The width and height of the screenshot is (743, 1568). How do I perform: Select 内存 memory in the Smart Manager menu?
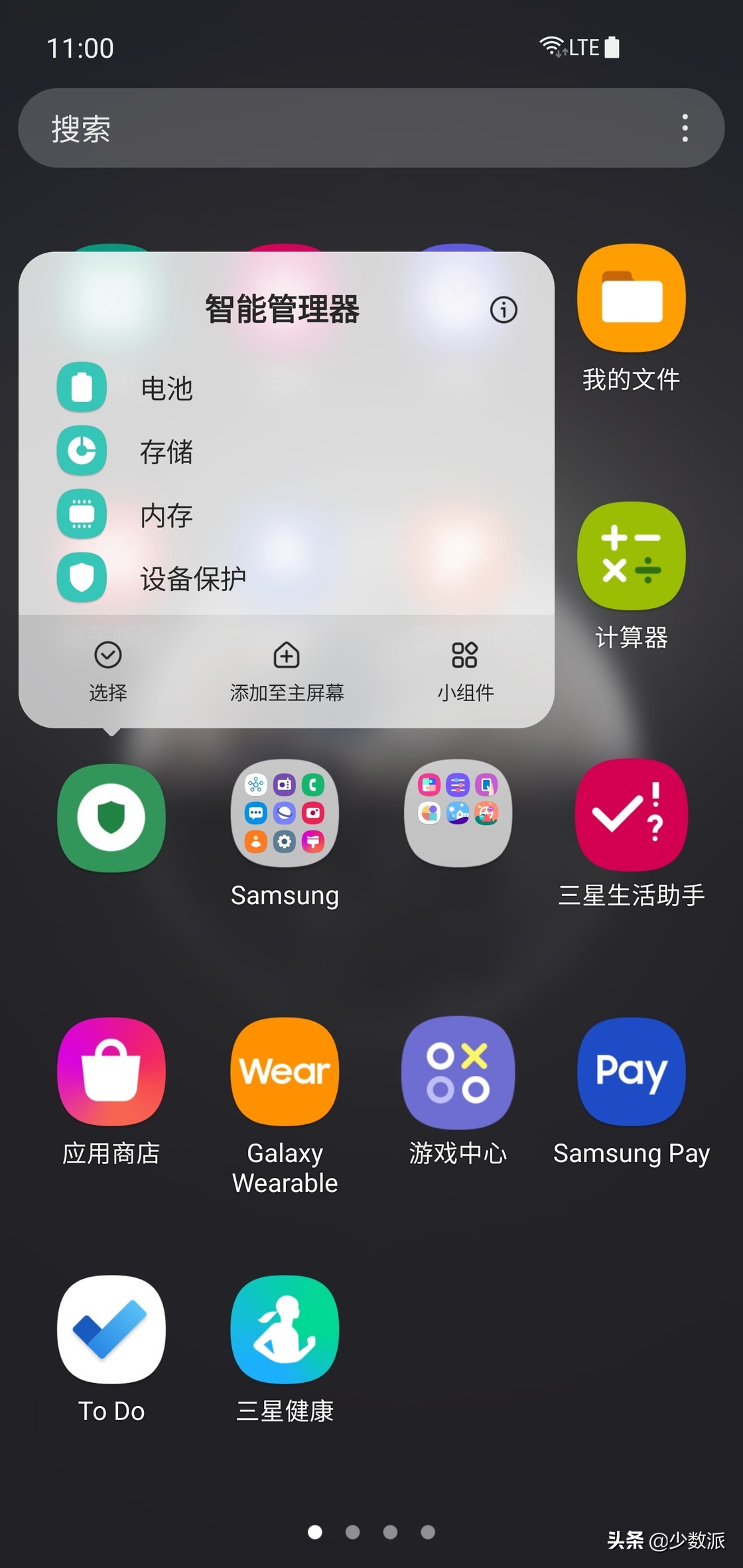click(x=165, y=515)
